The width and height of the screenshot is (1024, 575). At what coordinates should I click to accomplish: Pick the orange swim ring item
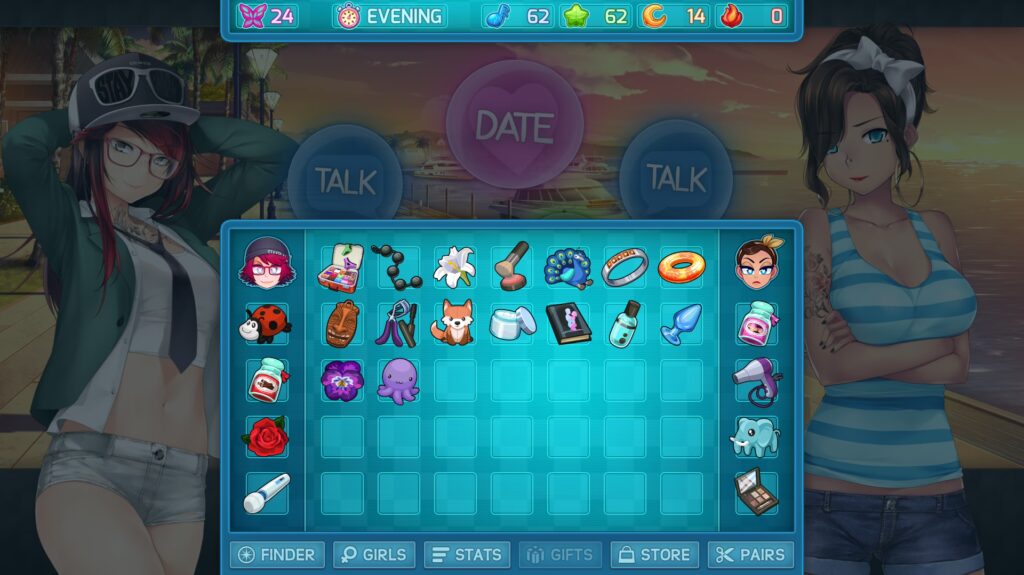[681, 267]
